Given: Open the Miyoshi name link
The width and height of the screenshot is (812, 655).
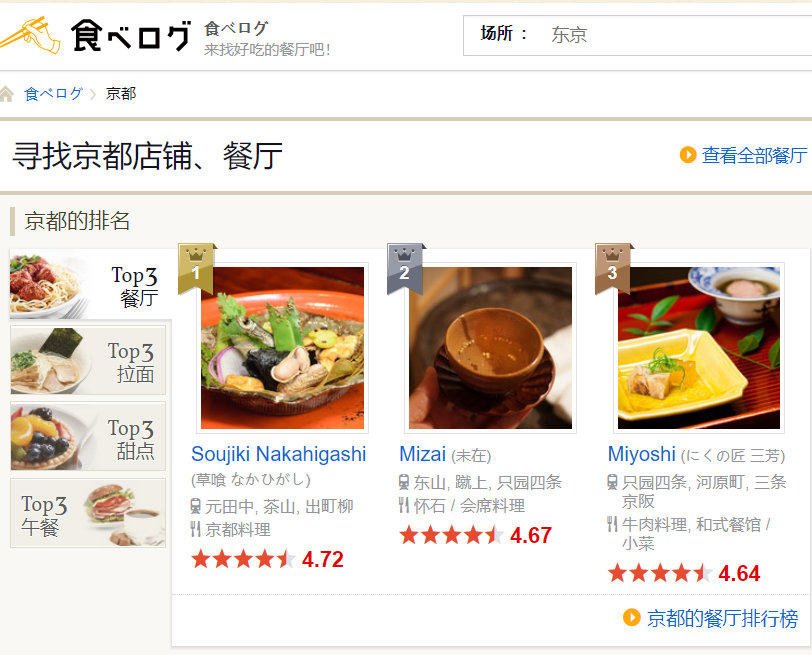Looking at the screenshot, I should 642,454.
